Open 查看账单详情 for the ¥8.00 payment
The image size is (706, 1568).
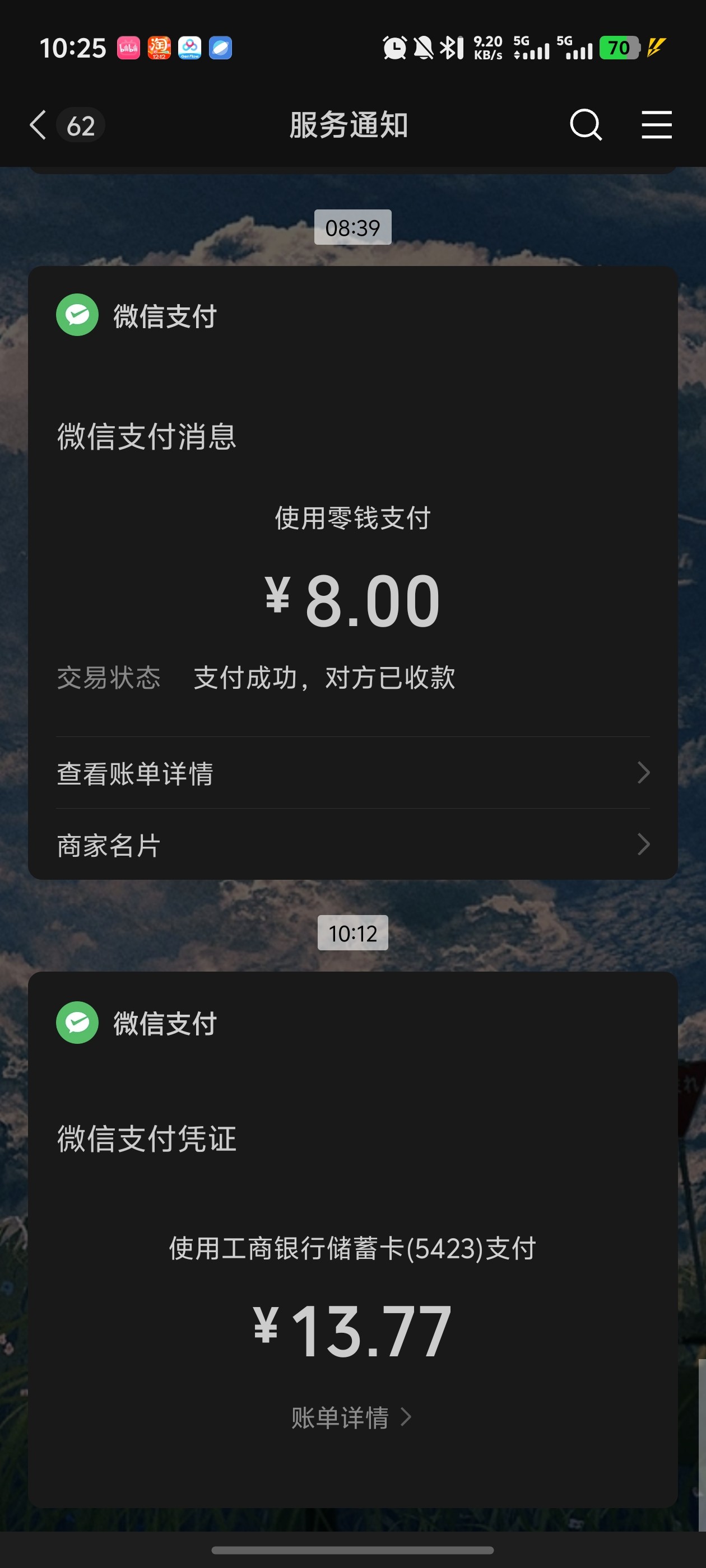[352, 773]
